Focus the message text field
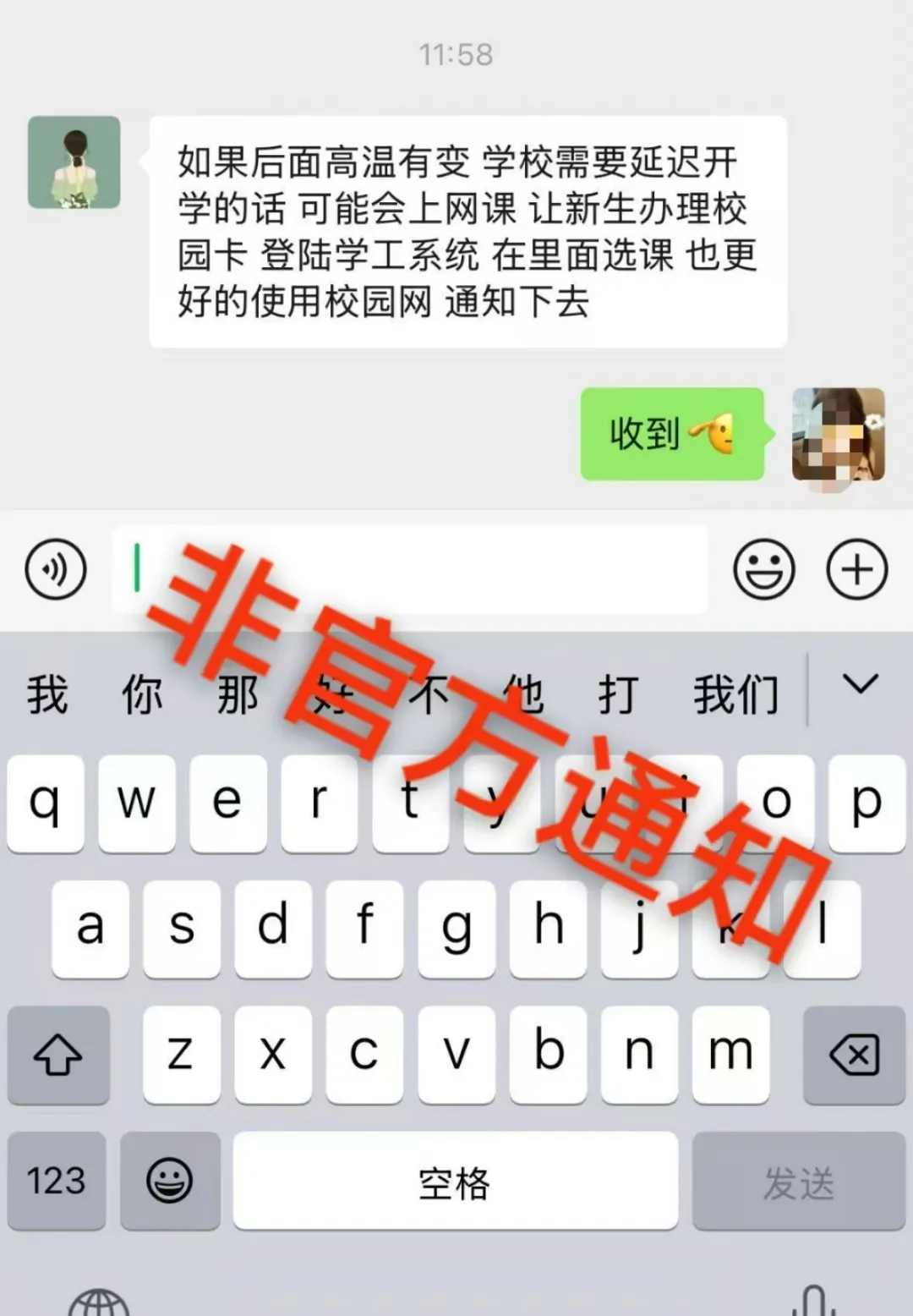Image resolution: width=913 pixels, height=1316 pixels. [x=410, y=568]
